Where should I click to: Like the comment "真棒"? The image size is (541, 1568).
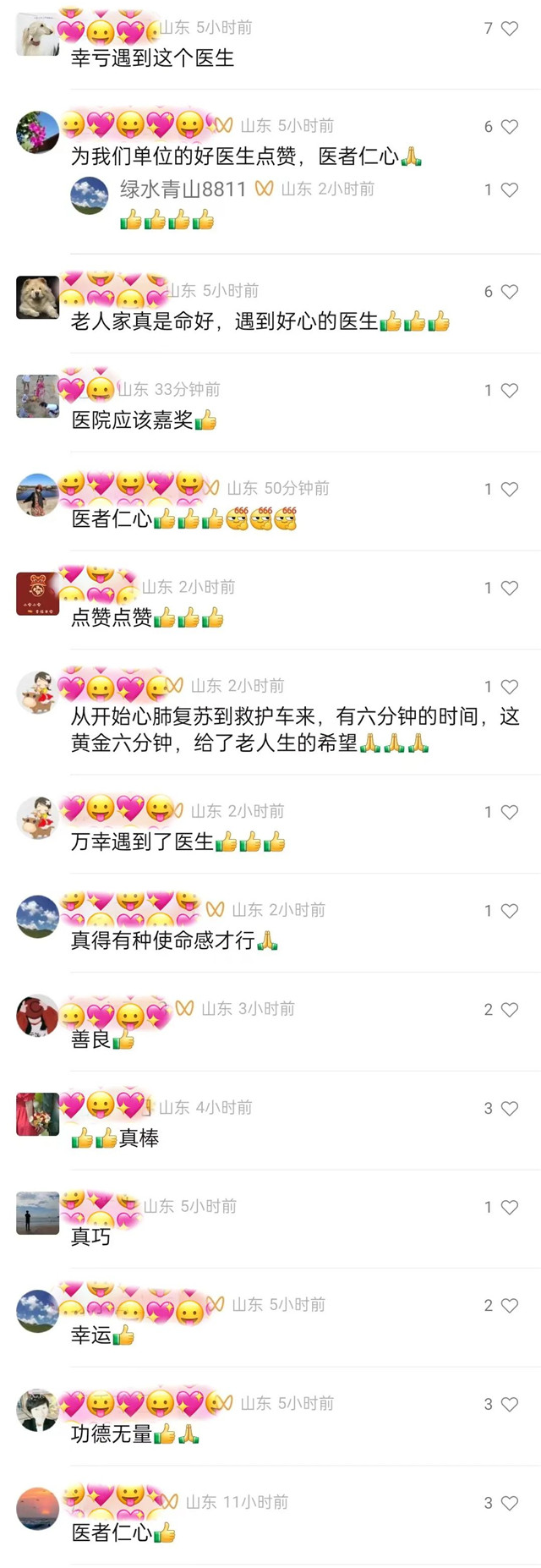point(509,1109)
